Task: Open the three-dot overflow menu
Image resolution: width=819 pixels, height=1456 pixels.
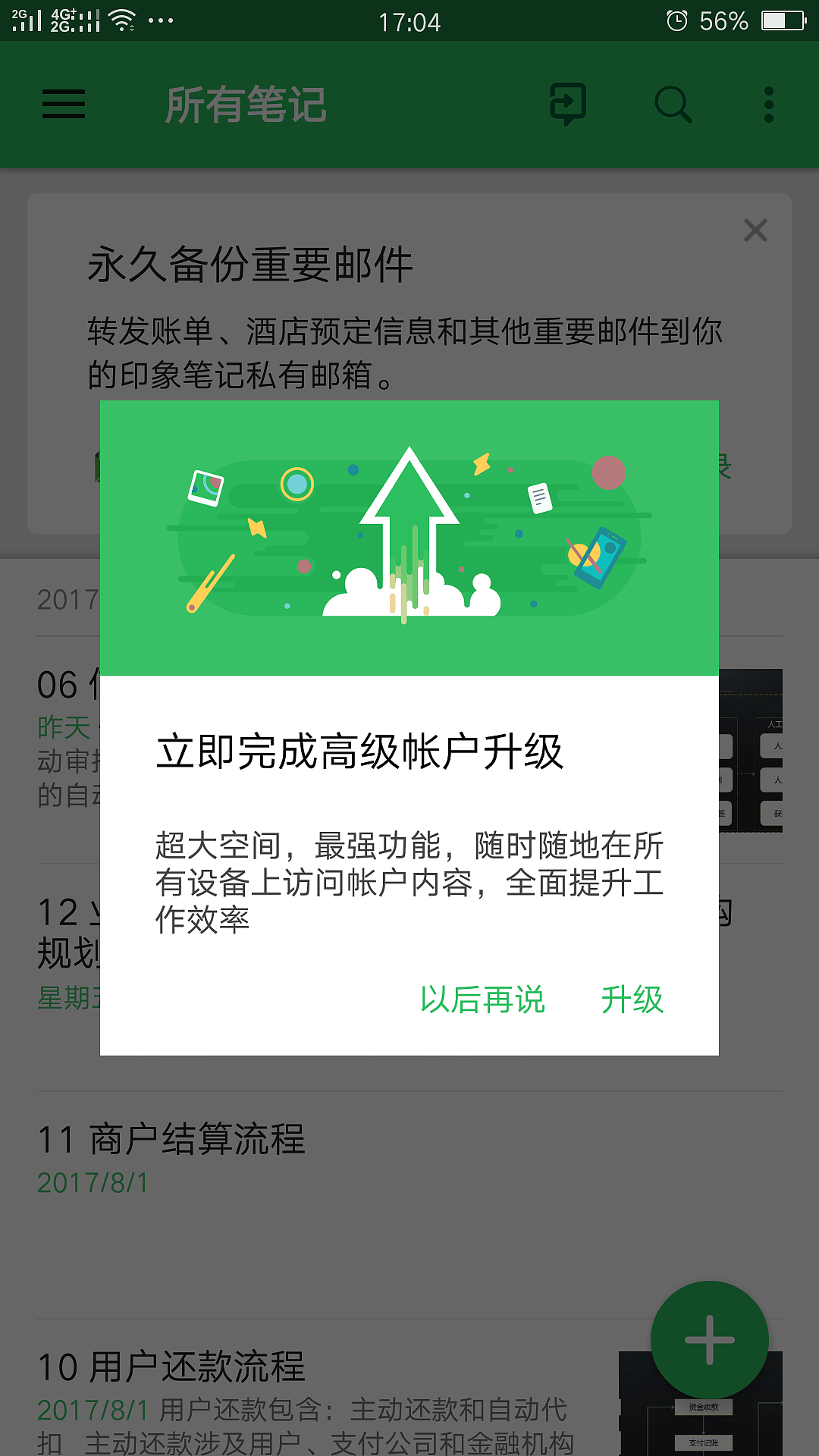Action: point(768,105)
